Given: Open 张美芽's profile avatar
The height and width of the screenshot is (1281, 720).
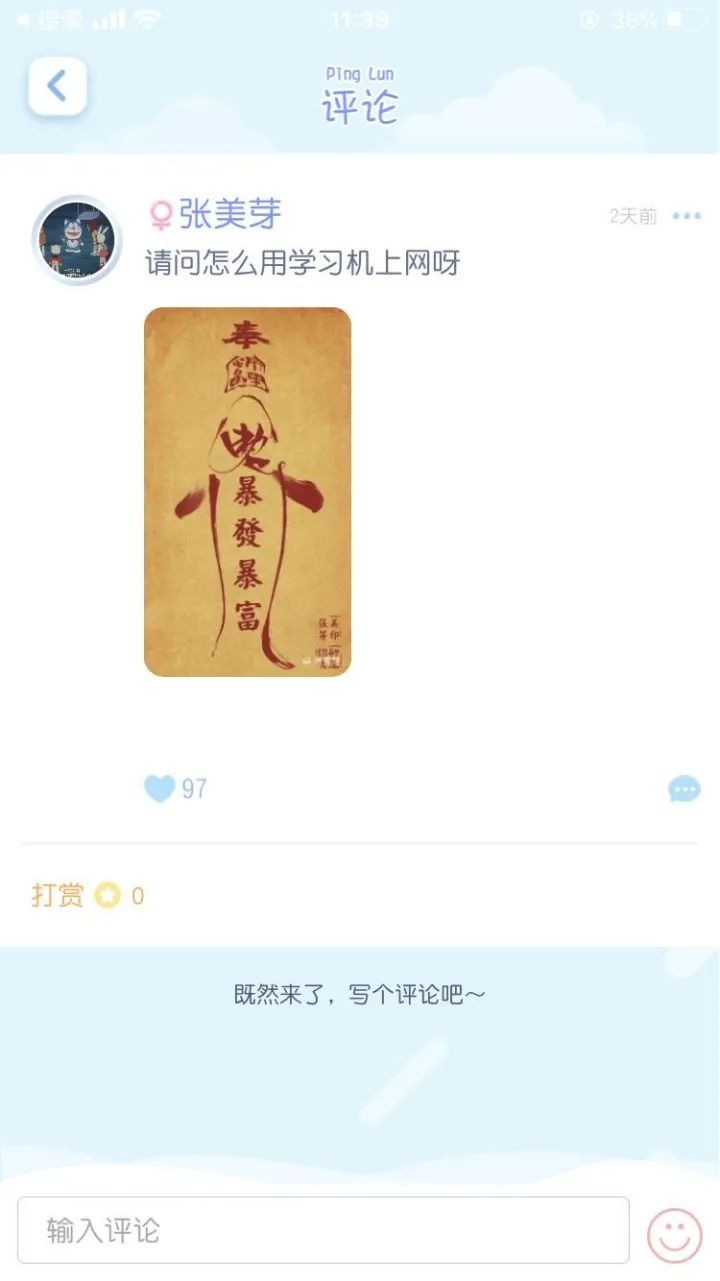Looking at the screenshot, I should [77, 240].
